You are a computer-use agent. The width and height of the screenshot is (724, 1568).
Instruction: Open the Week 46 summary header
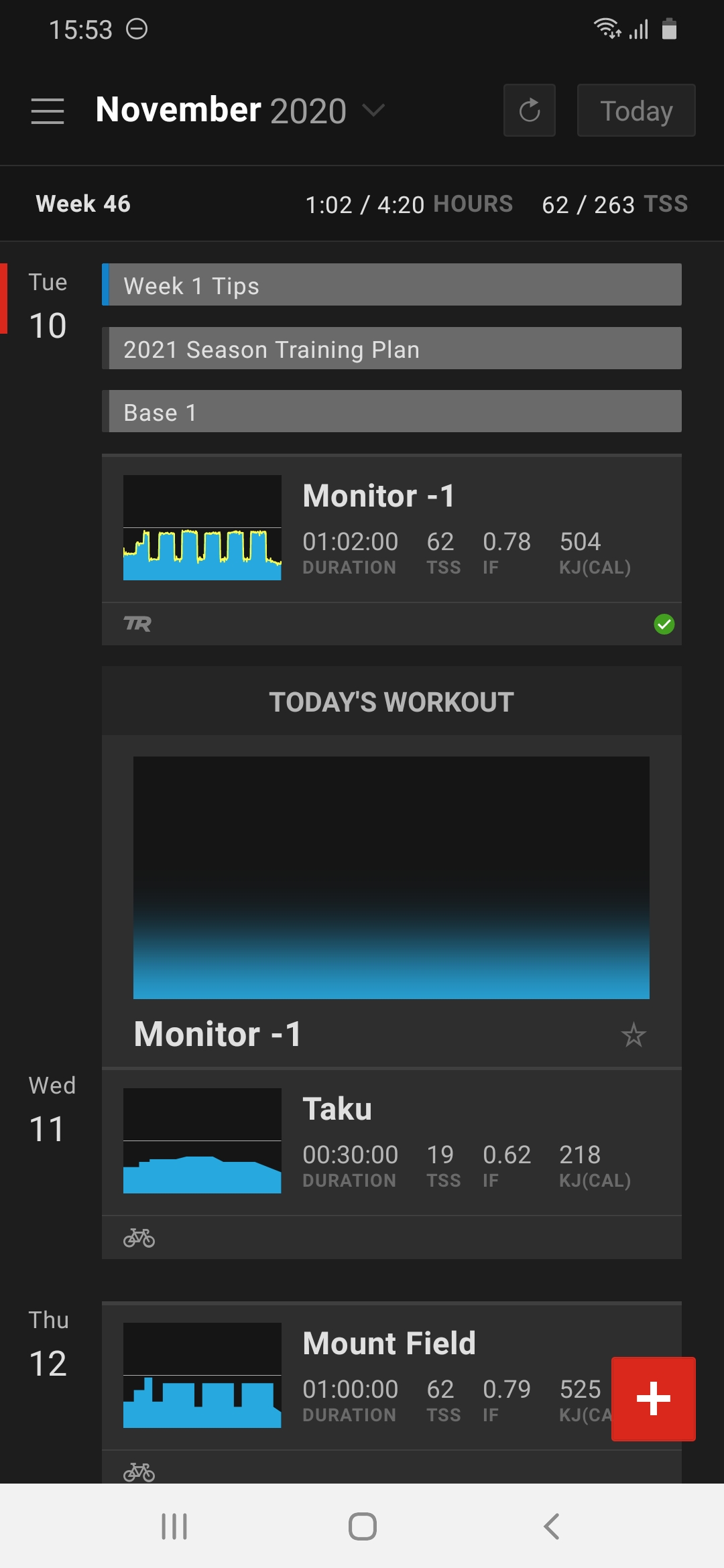pyautogui.click(x=362, y=204)
